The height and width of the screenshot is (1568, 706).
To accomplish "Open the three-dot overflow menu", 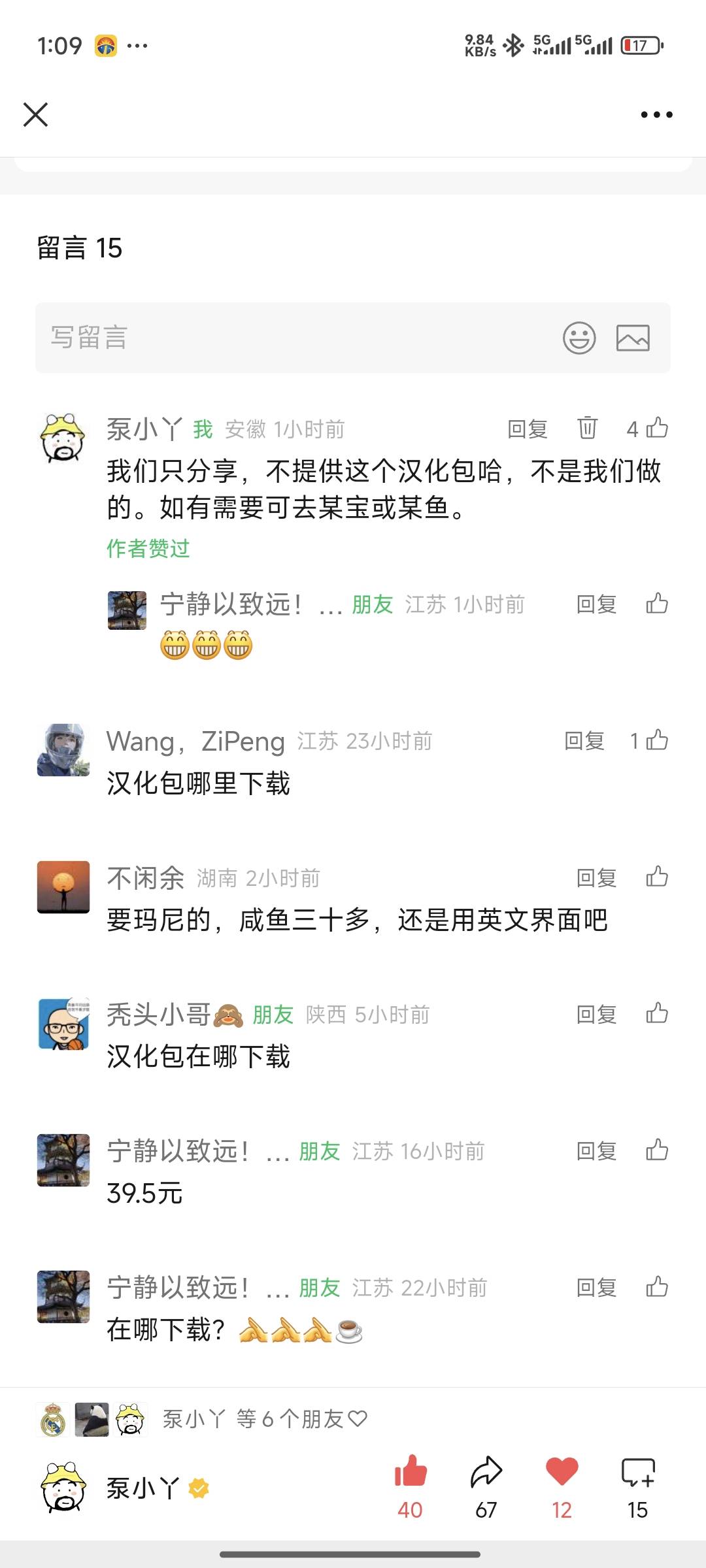I will pos(656,114).
